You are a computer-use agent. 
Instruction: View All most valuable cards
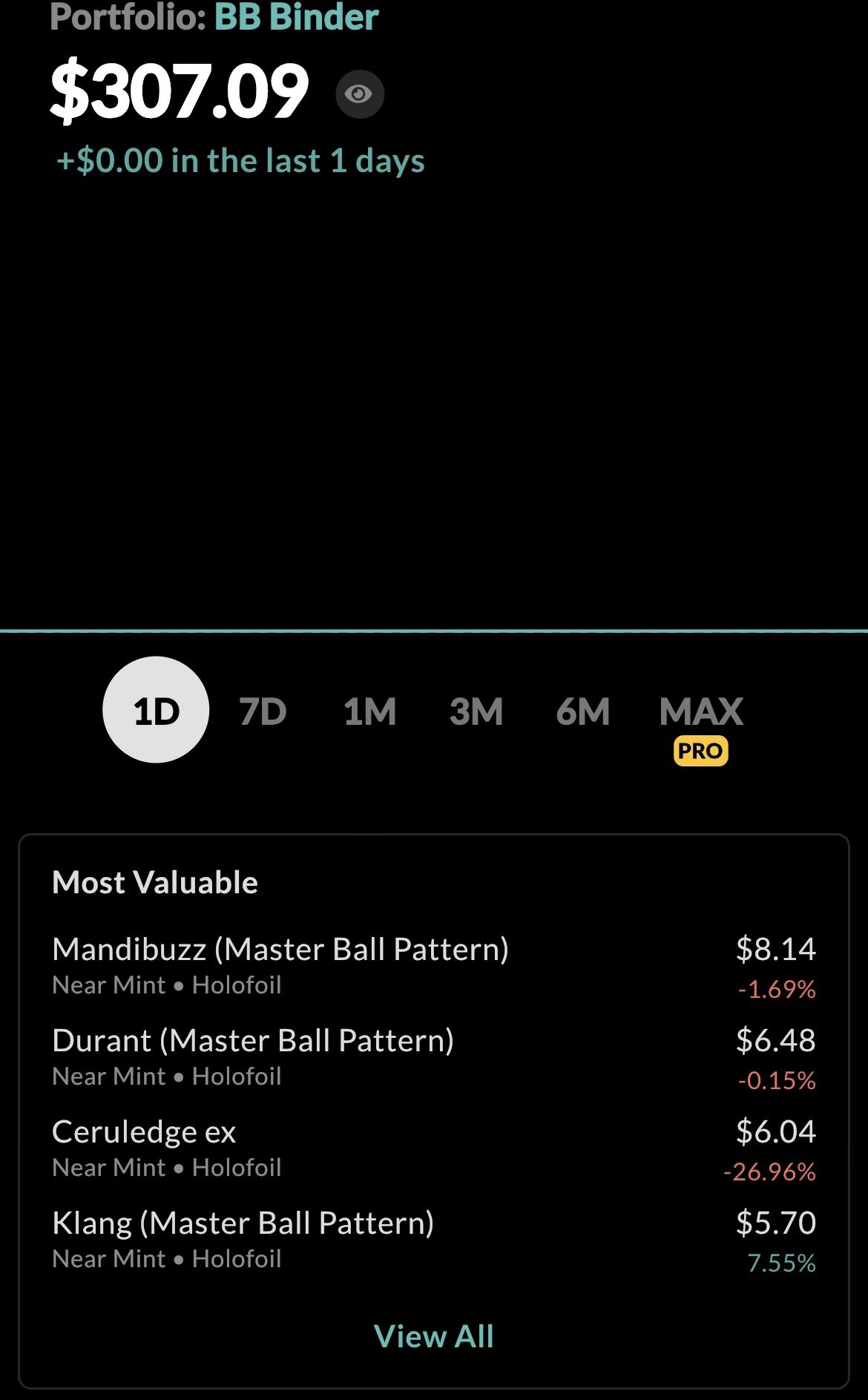[434, 1337]
